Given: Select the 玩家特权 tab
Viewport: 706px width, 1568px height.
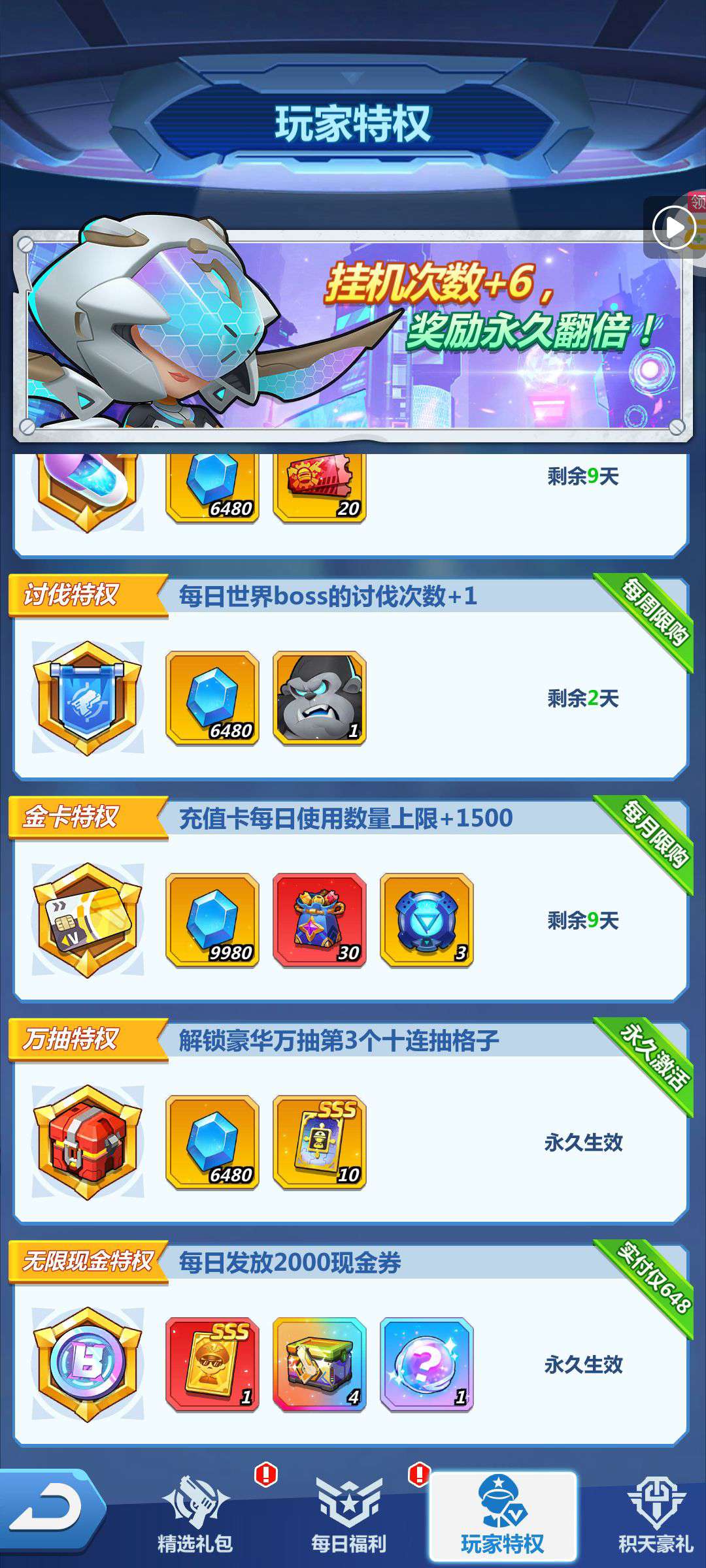Looking at the screenshot, I should [x=502, y=1516].
